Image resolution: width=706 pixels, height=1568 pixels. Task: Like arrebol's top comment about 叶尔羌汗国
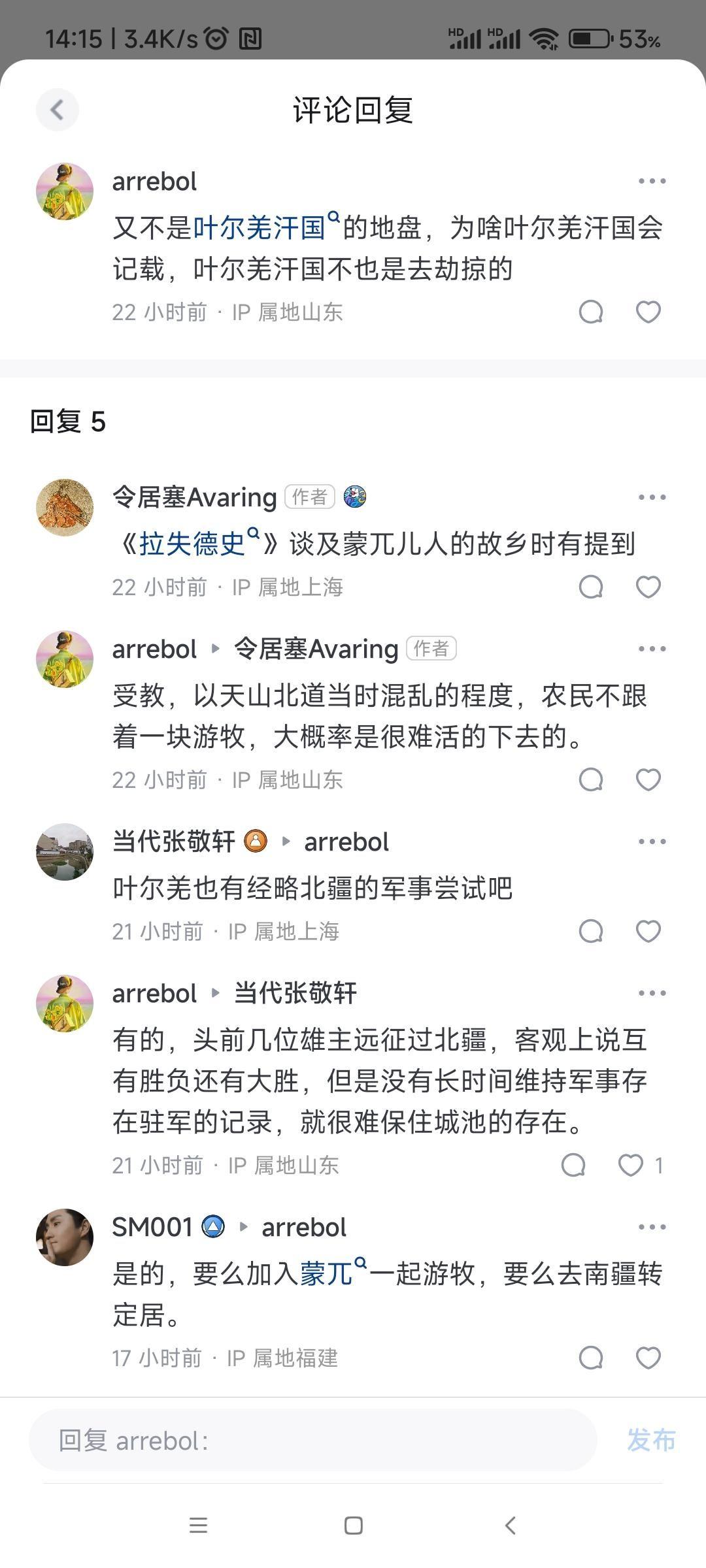[648, 312]
